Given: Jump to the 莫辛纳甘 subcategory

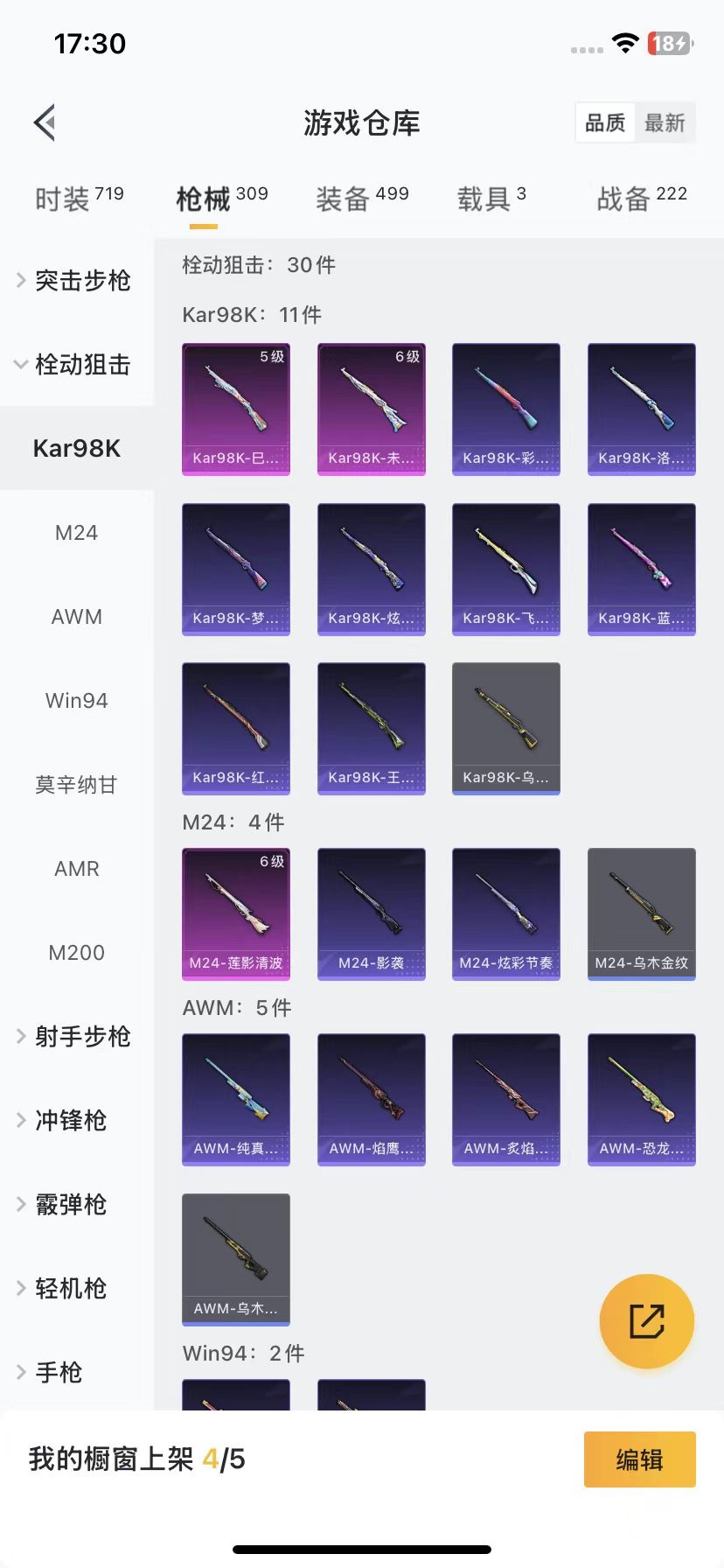Looking at the screenshot, I should tap(76, 785).
